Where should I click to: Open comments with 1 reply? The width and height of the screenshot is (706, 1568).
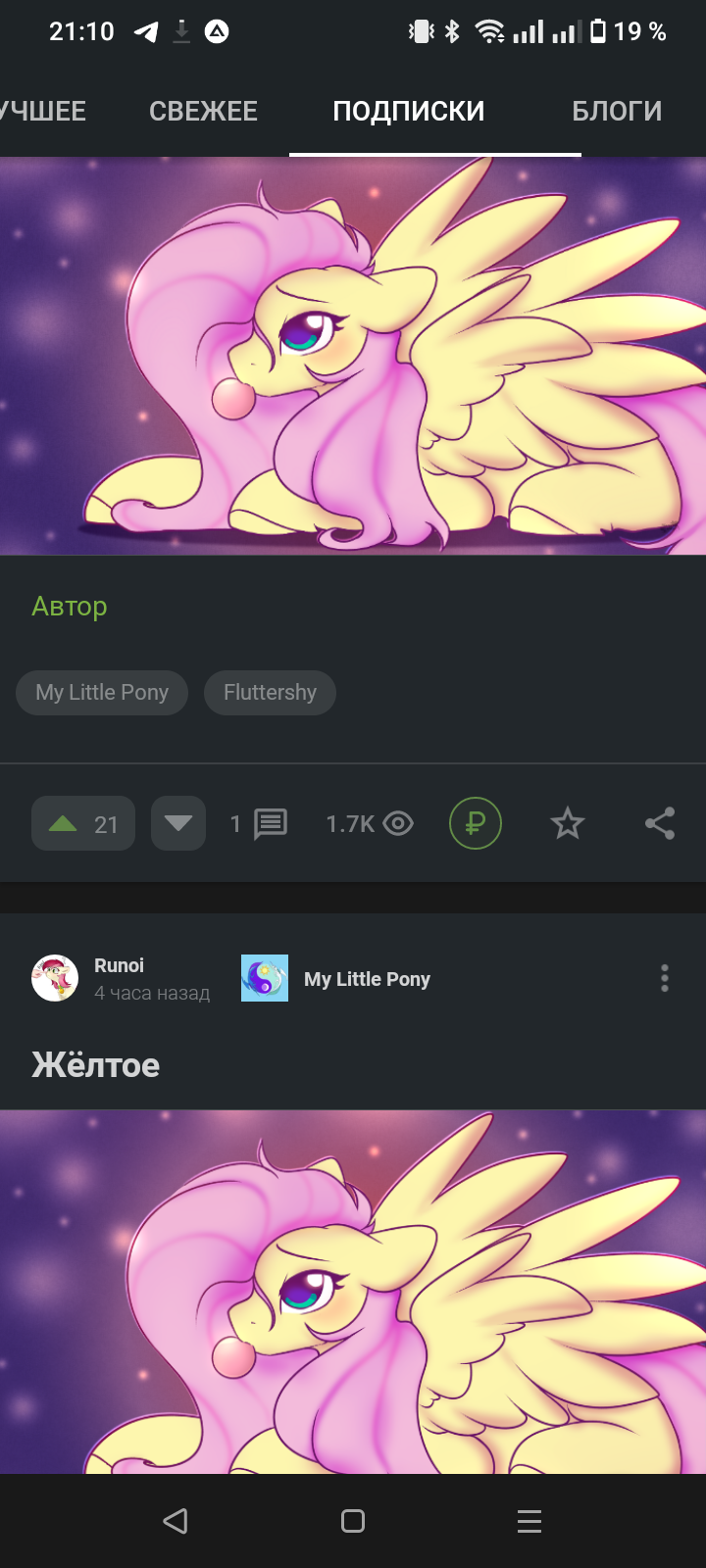(259, 823)
